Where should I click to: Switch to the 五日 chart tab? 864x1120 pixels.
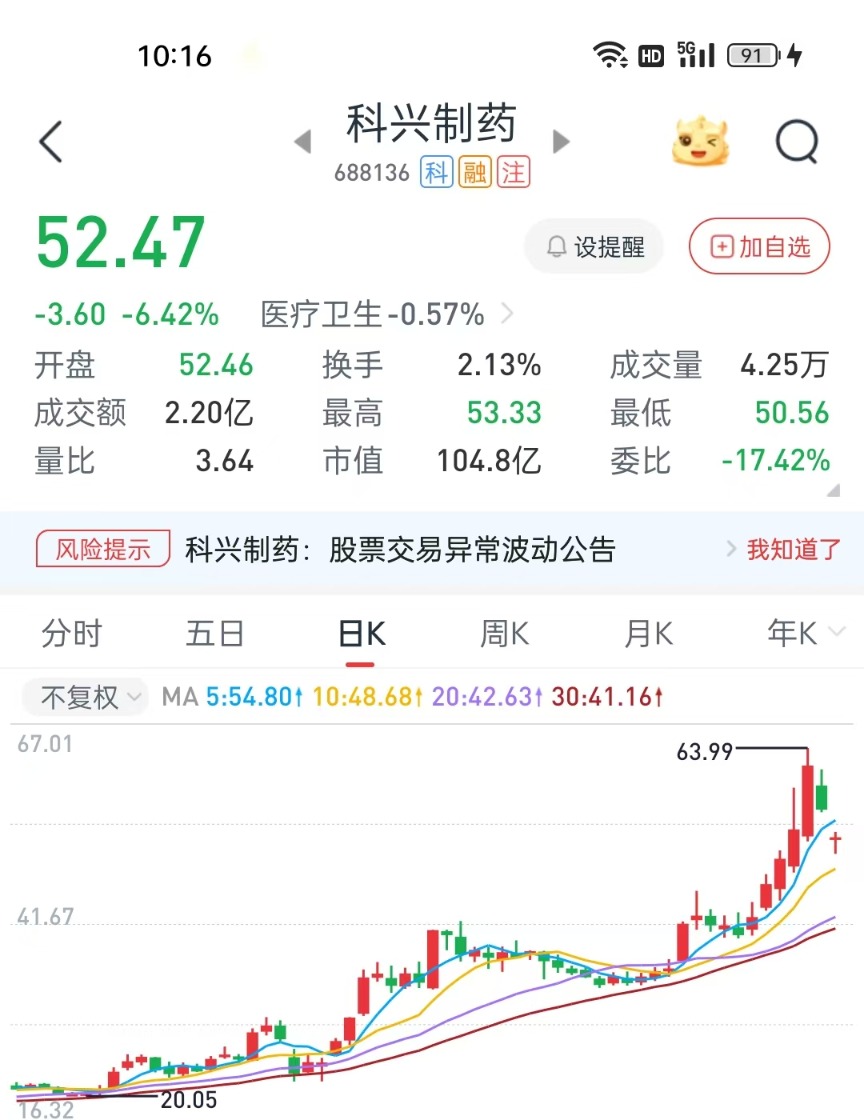click(215, 634)
